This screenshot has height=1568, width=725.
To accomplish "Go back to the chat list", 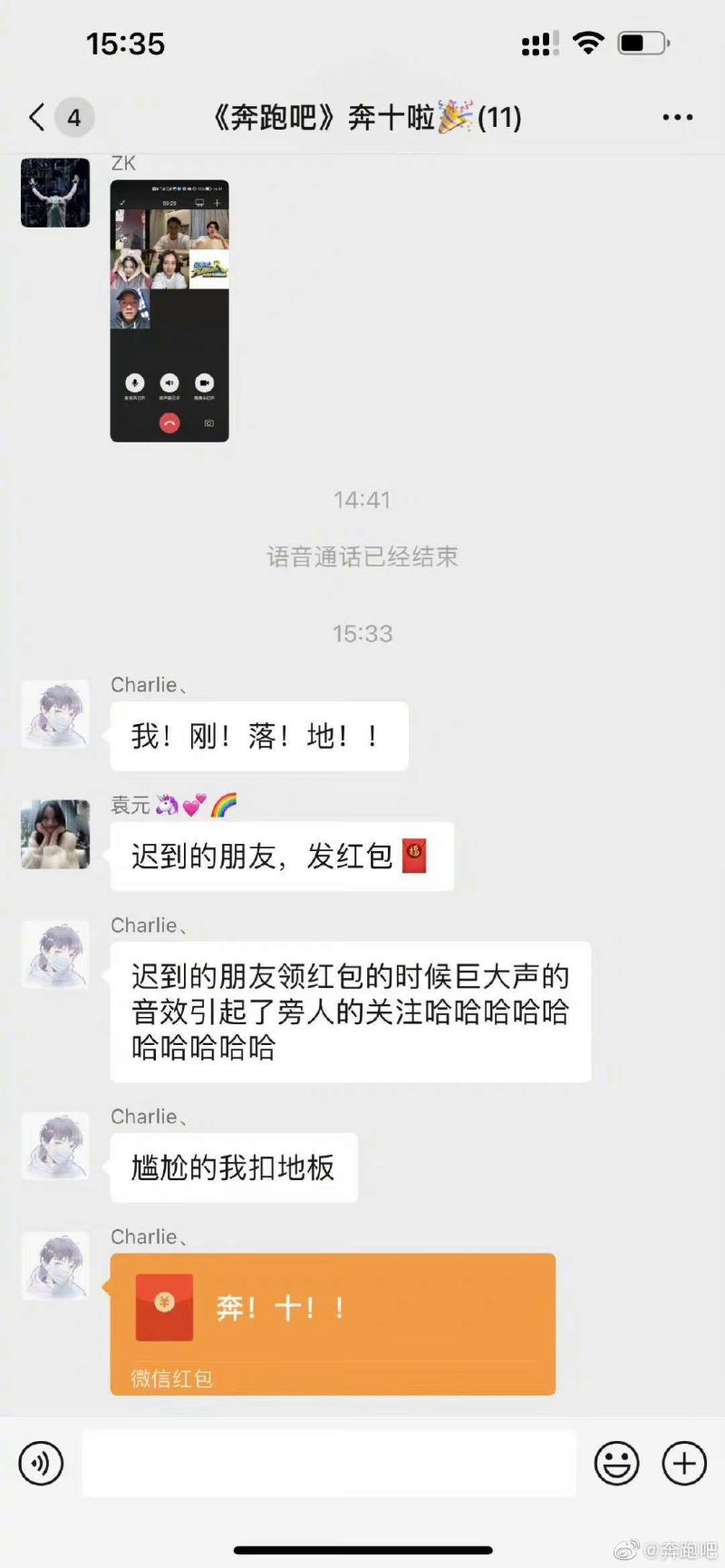I will pos(37,117).
